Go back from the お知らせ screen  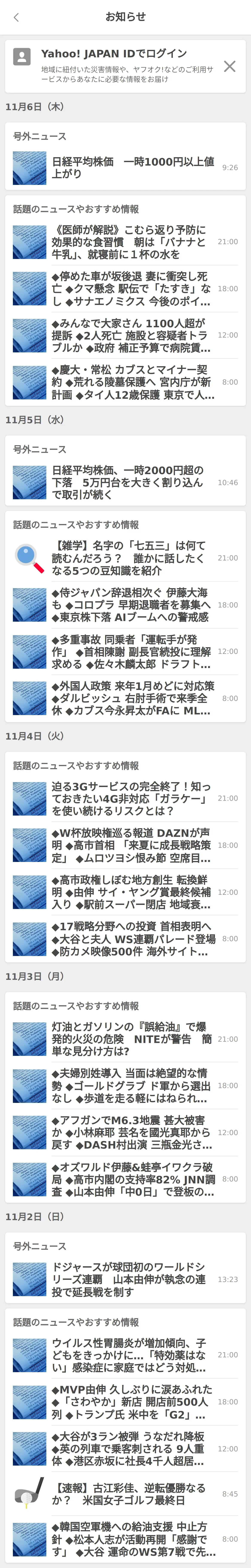pyautogui.click(x=16, y=17)
